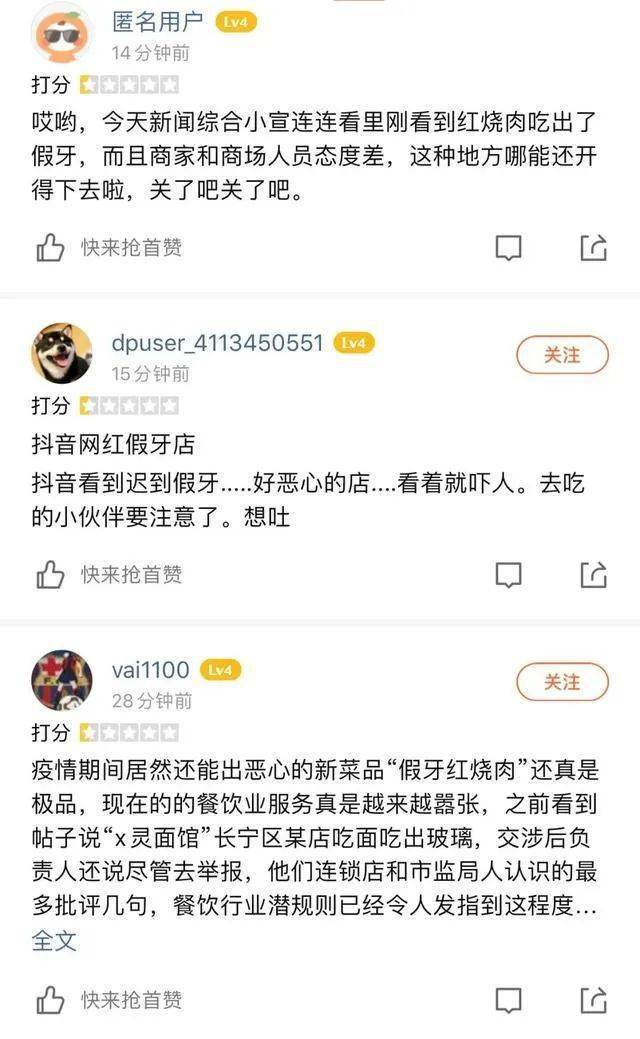This screenshot has width=640, height=1039.
Task: Comment on vai1100's review
Action: 509,1000
